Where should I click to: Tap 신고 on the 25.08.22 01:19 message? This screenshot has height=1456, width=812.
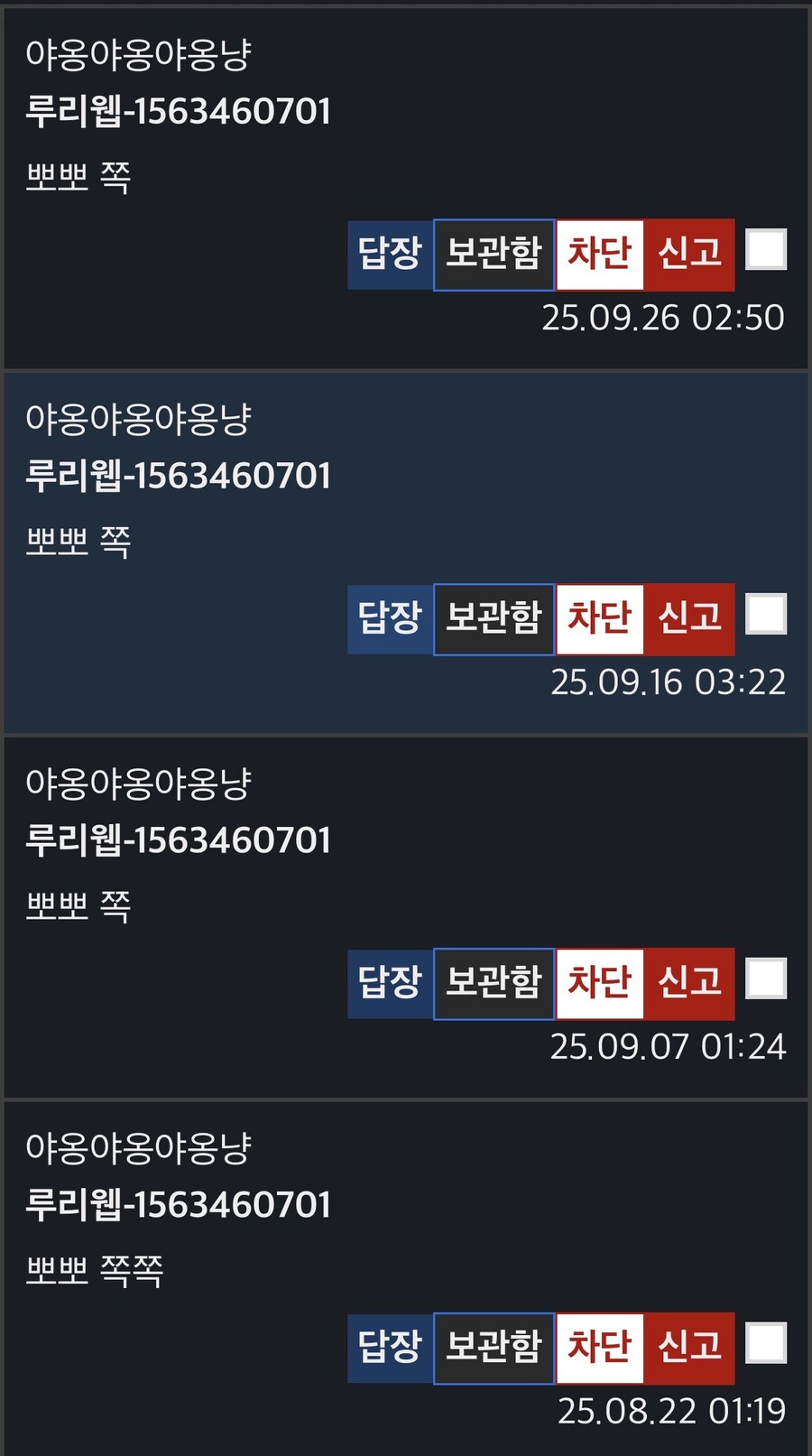pos(689,1348)
